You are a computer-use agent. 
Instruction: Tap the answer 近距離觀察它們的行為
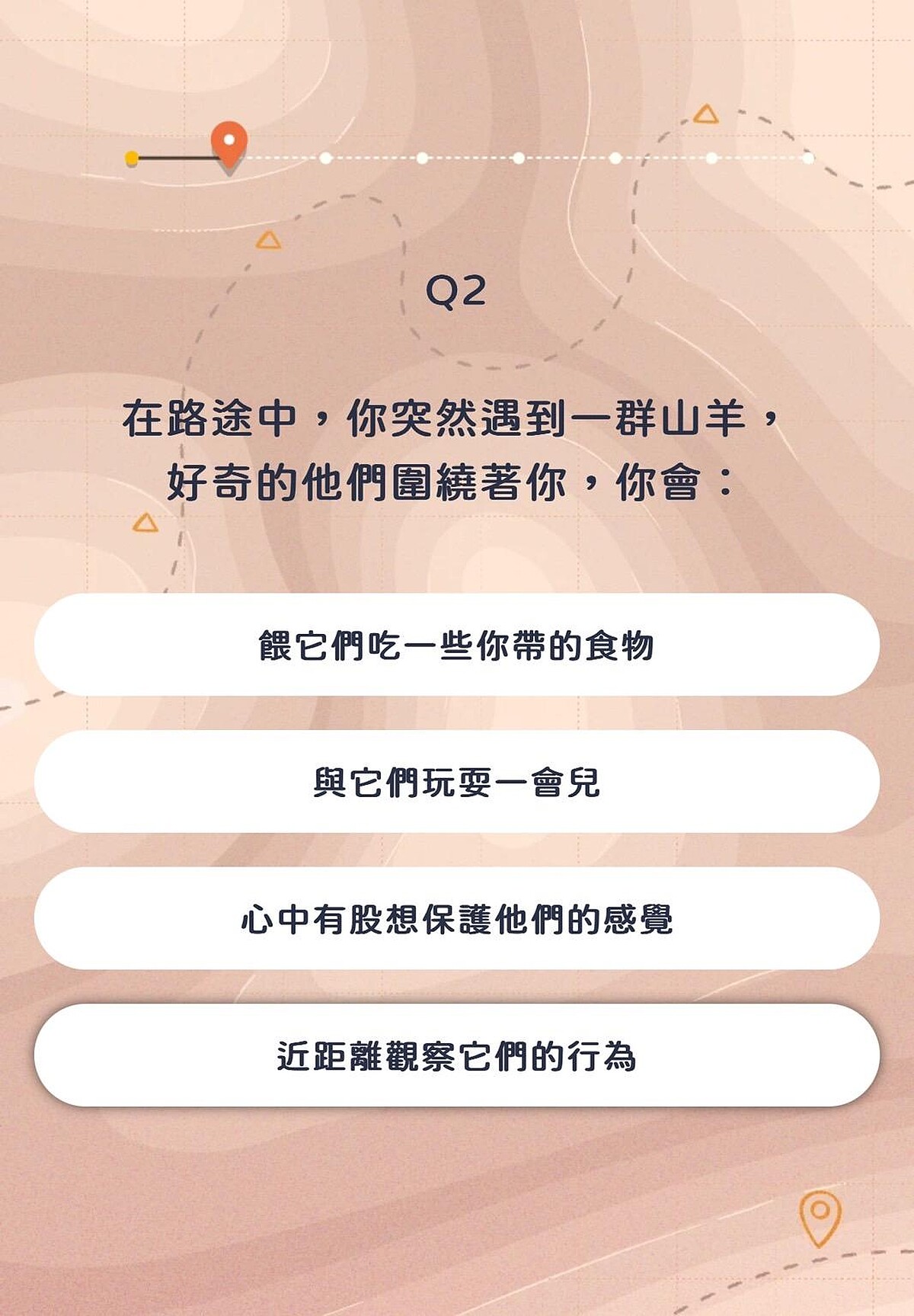(x=457, y=1055)
